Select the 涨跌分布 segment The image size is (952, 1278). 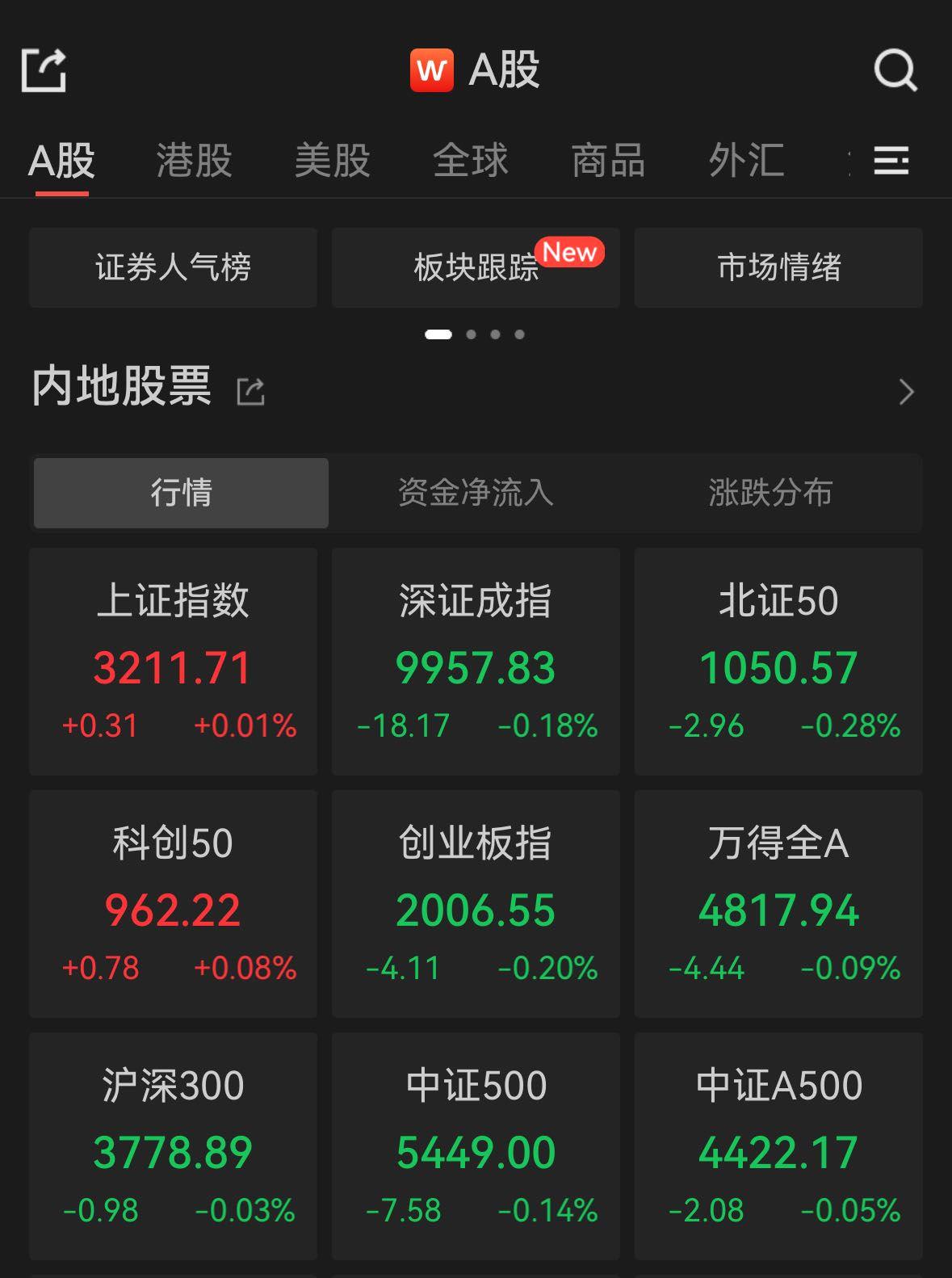(770, 493)
